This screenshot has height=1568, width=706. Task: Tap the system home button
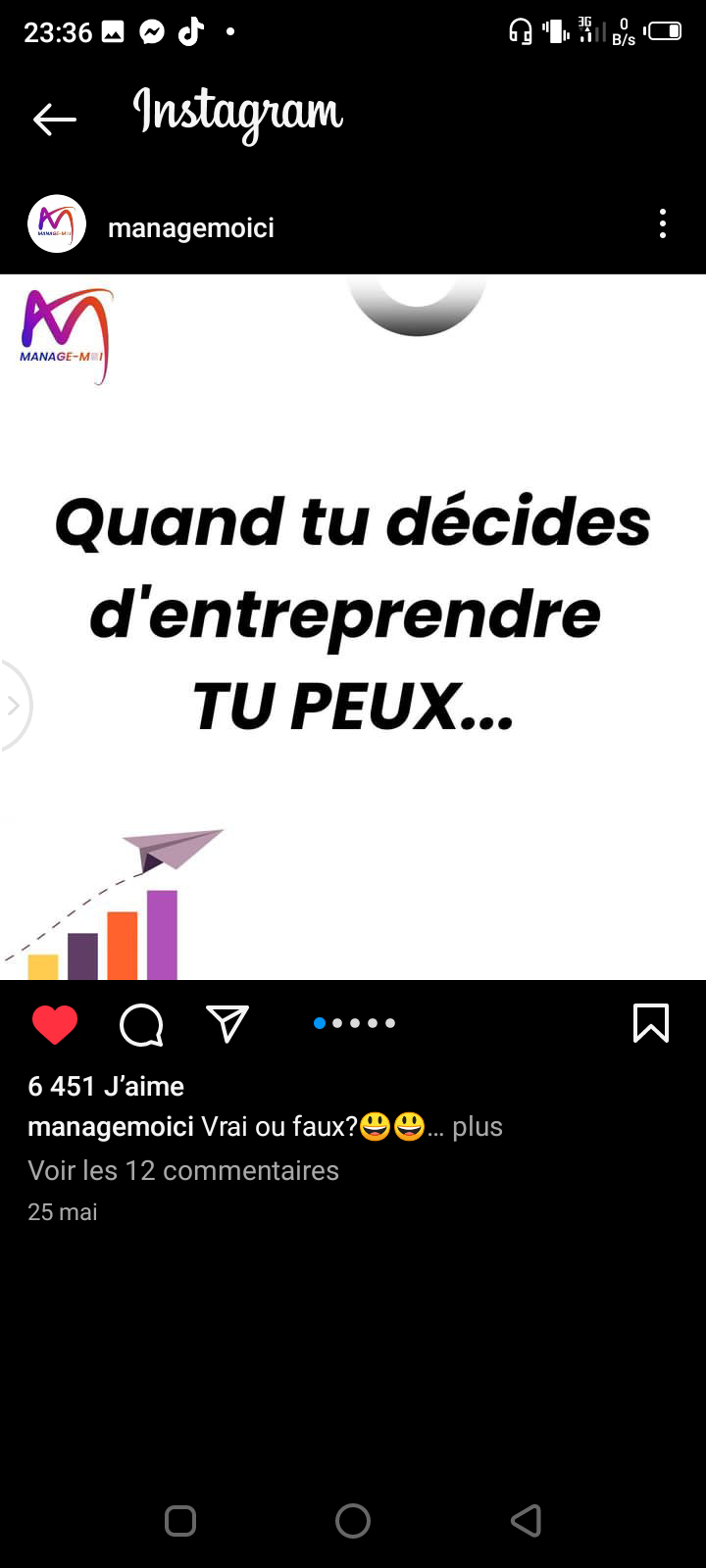353,1521
